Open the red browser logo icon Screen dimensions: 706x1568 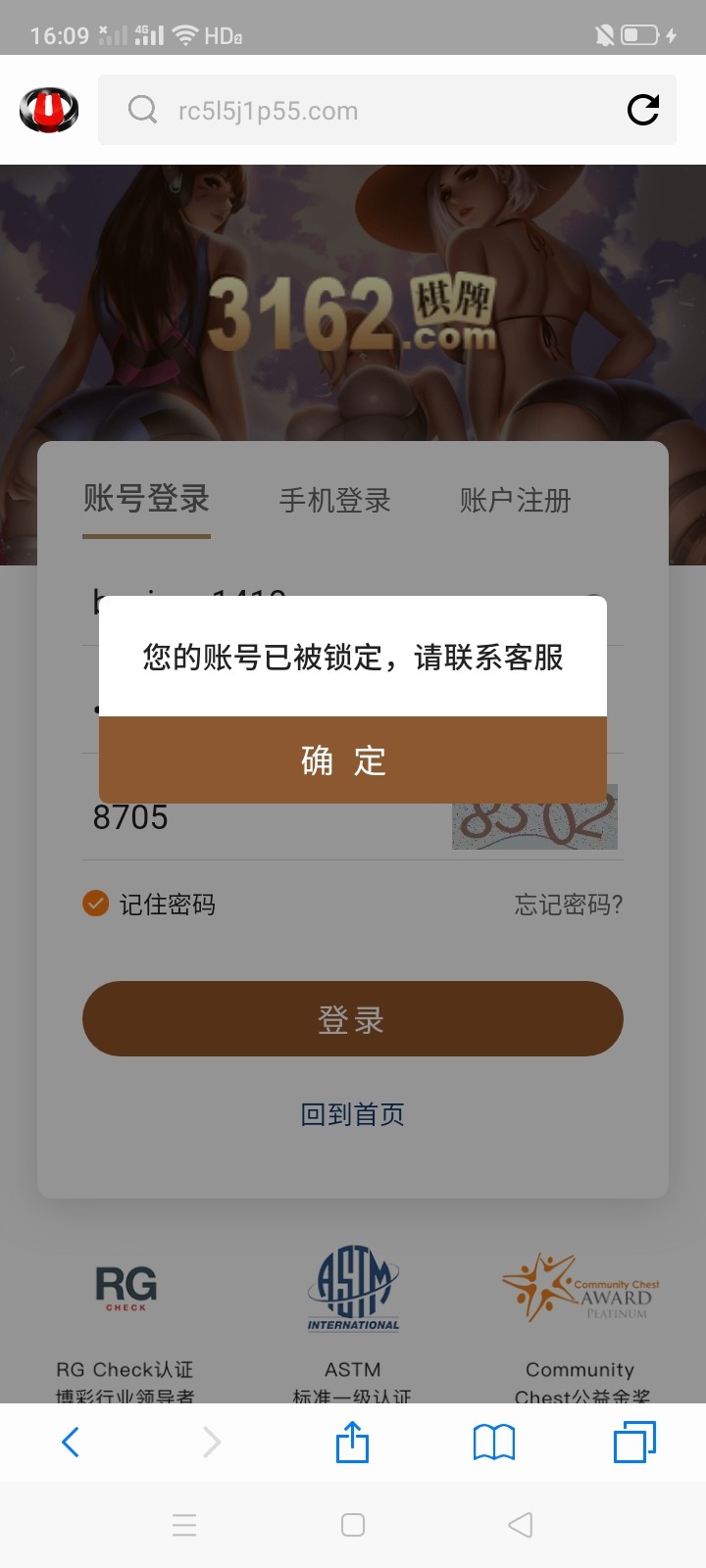coord(49,110)
